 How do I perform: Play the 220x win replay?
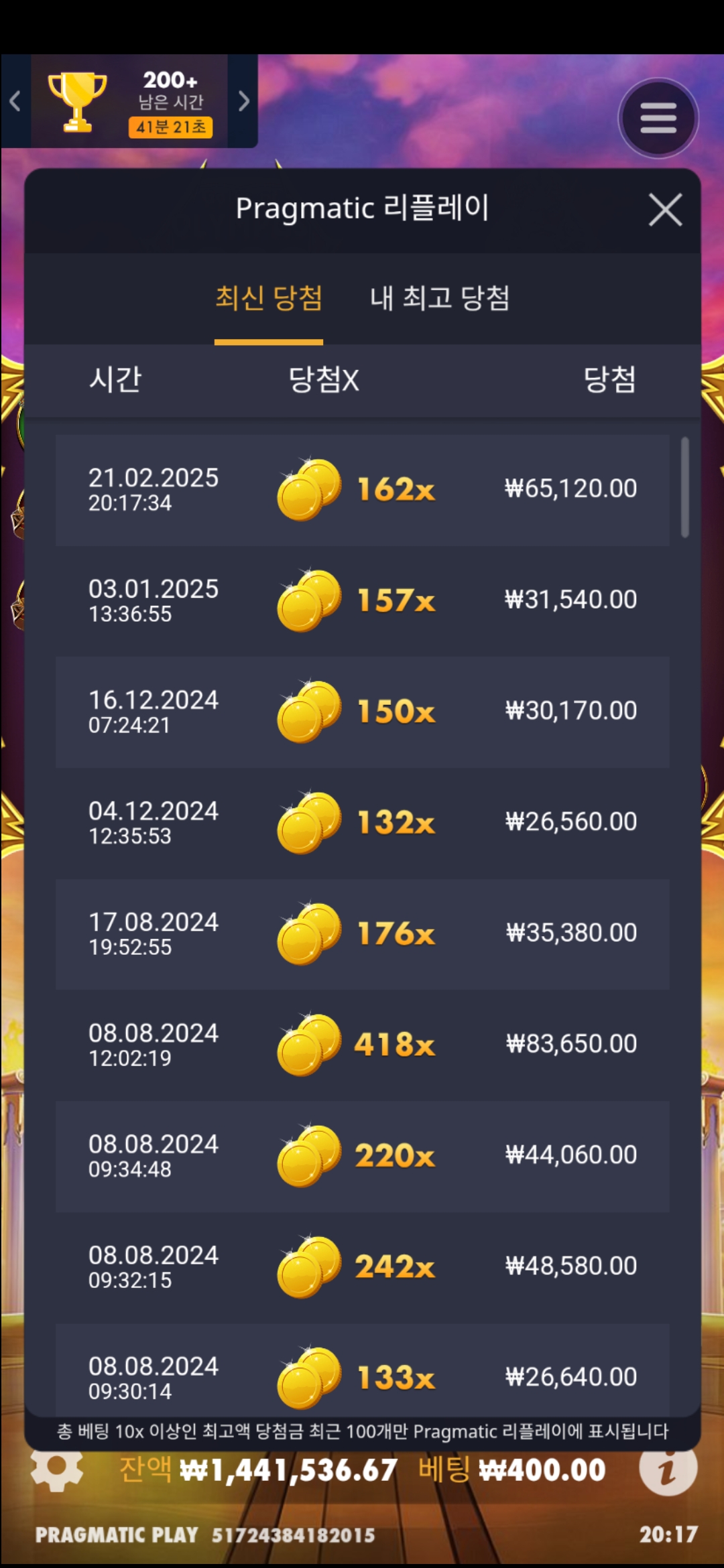362,1156
